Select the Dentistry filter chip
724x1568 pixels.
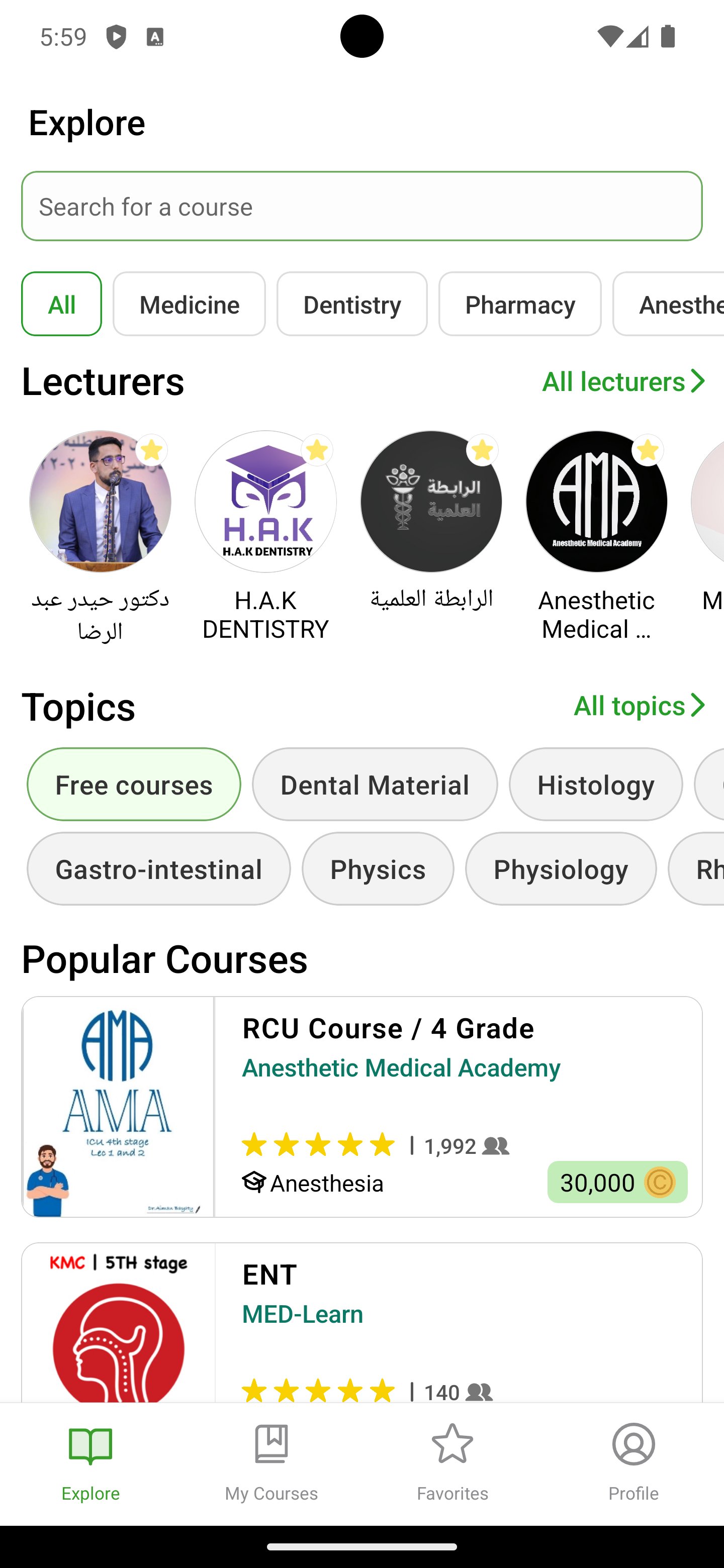coord(352,304)
